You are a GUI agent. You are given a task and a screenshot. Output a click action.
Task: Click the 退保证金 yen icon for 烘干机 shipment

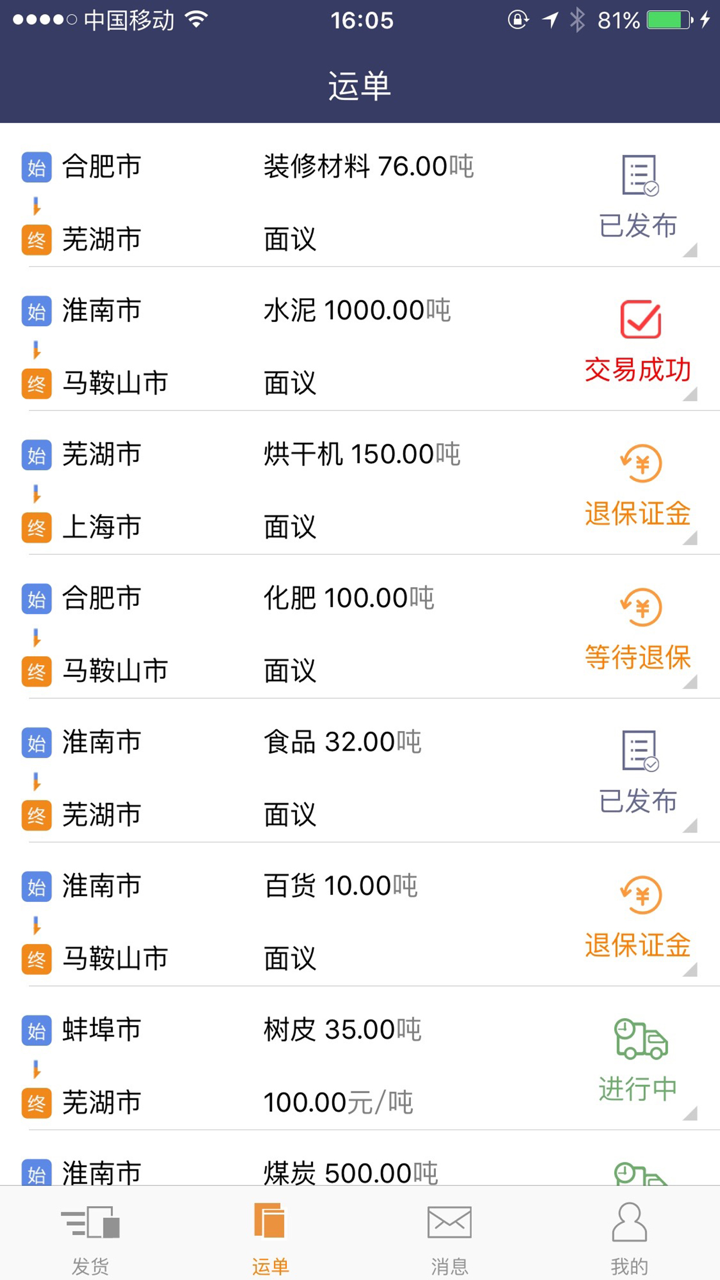pos(640,463)
